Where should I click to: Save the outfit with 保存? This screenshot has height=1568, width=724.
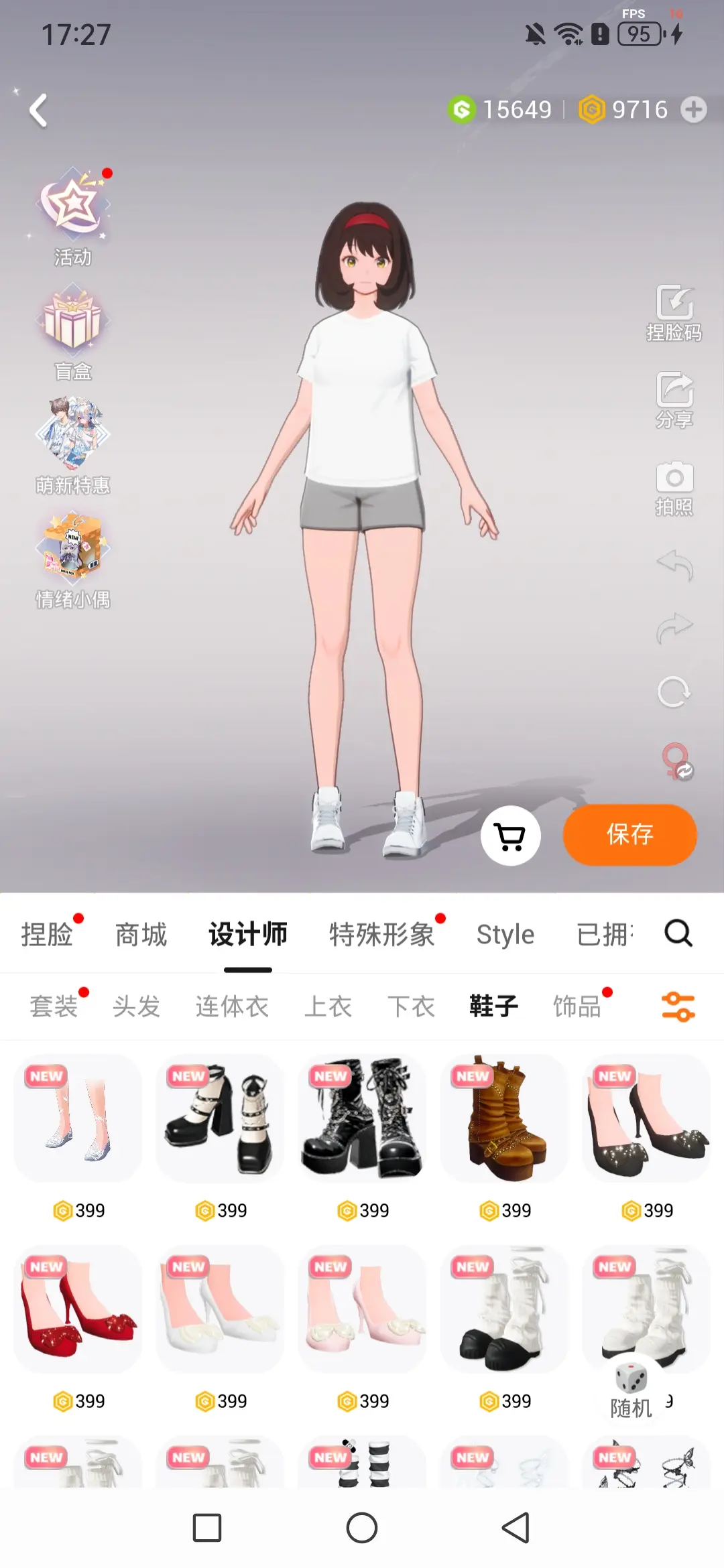click(x=629, y=835)
